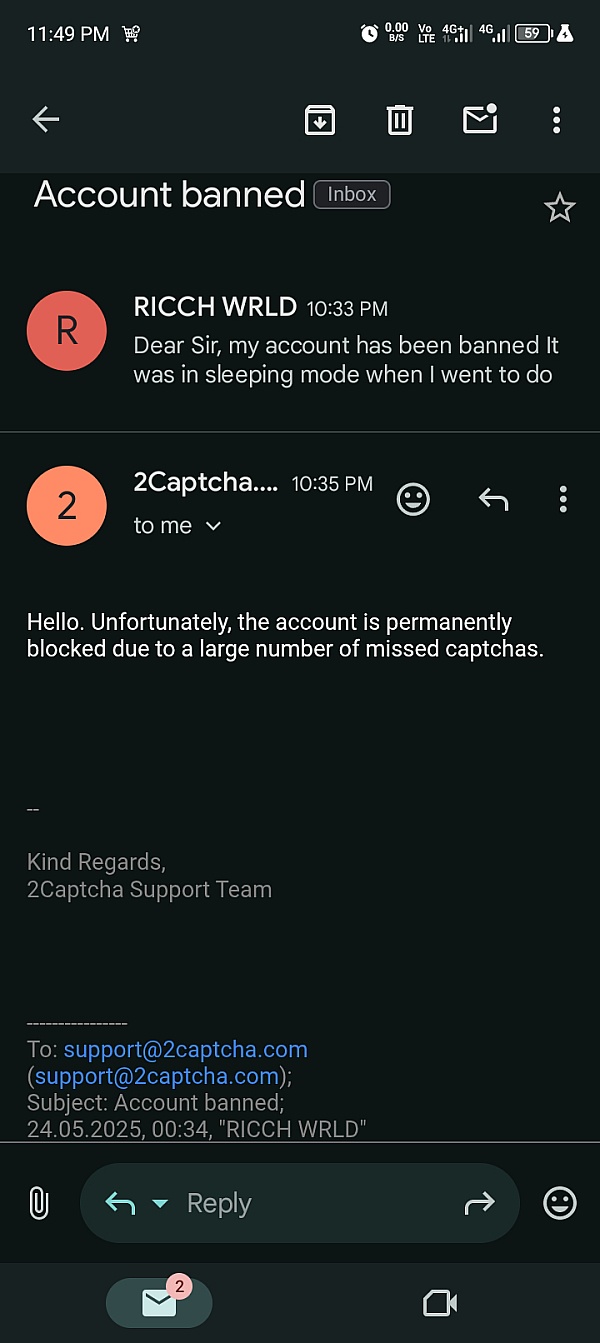Switch to the Meet video tab

tap(440, 1302)
